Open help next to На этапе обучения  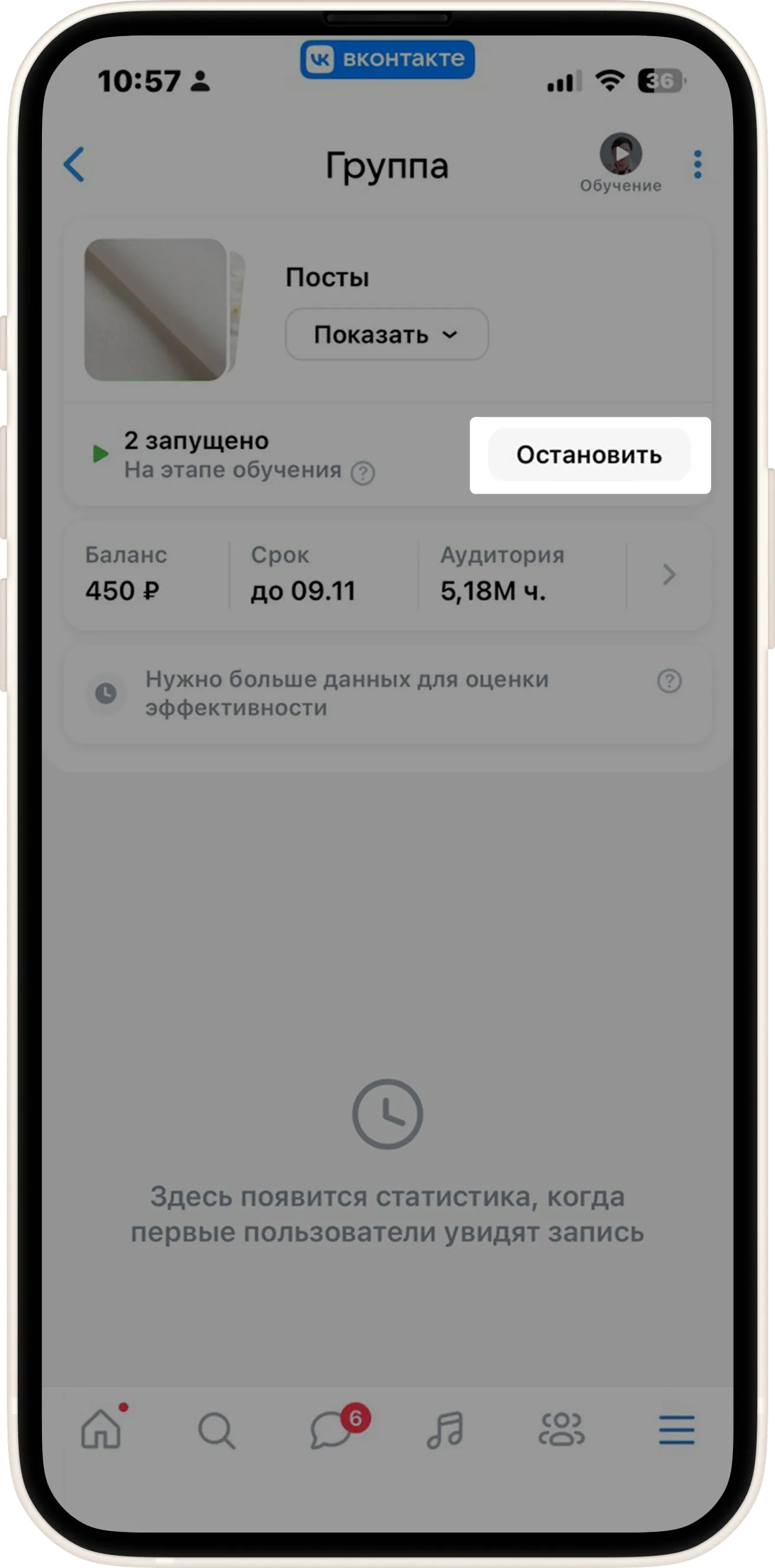pos(363,472)
